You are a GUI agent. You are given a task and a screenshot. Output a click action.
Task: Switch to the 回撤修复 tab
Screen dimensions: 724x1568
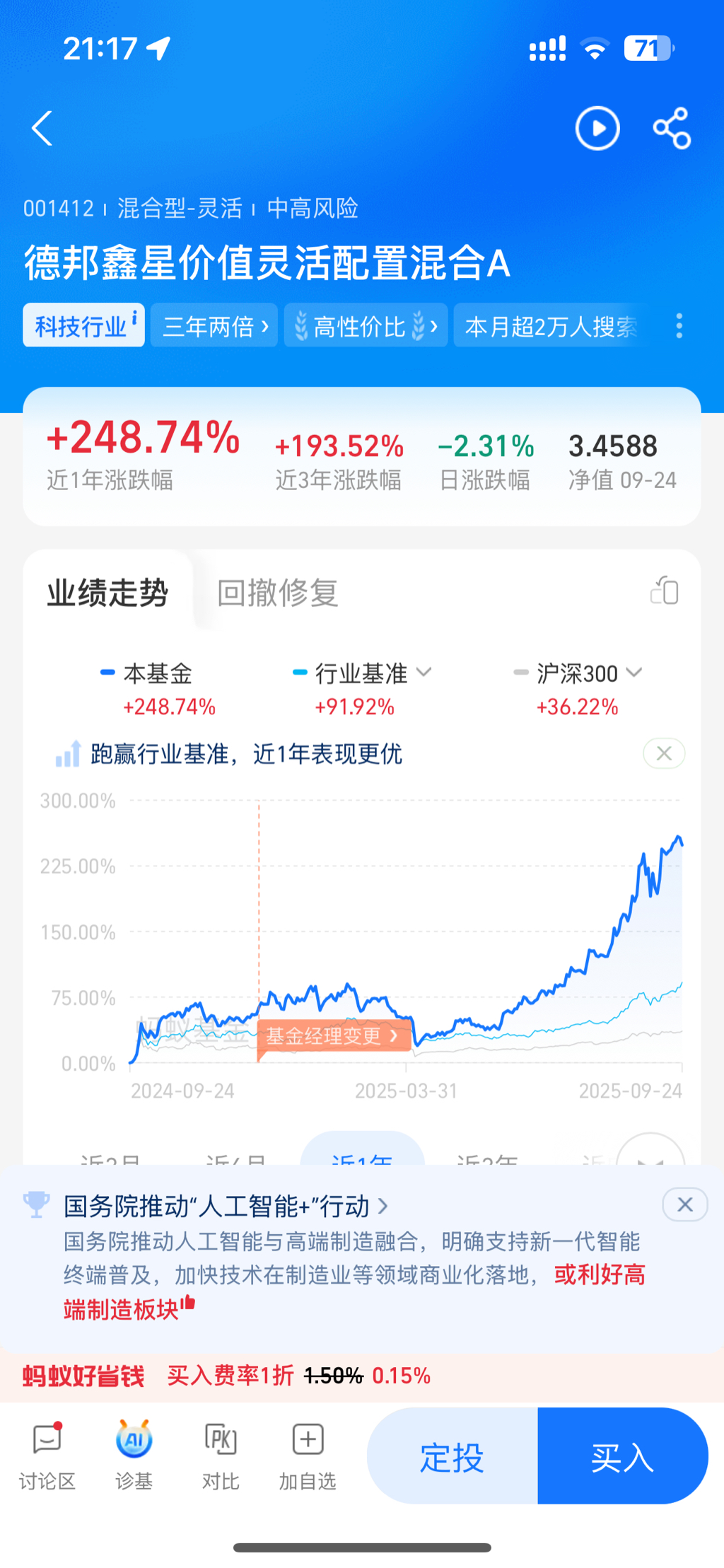277,593
